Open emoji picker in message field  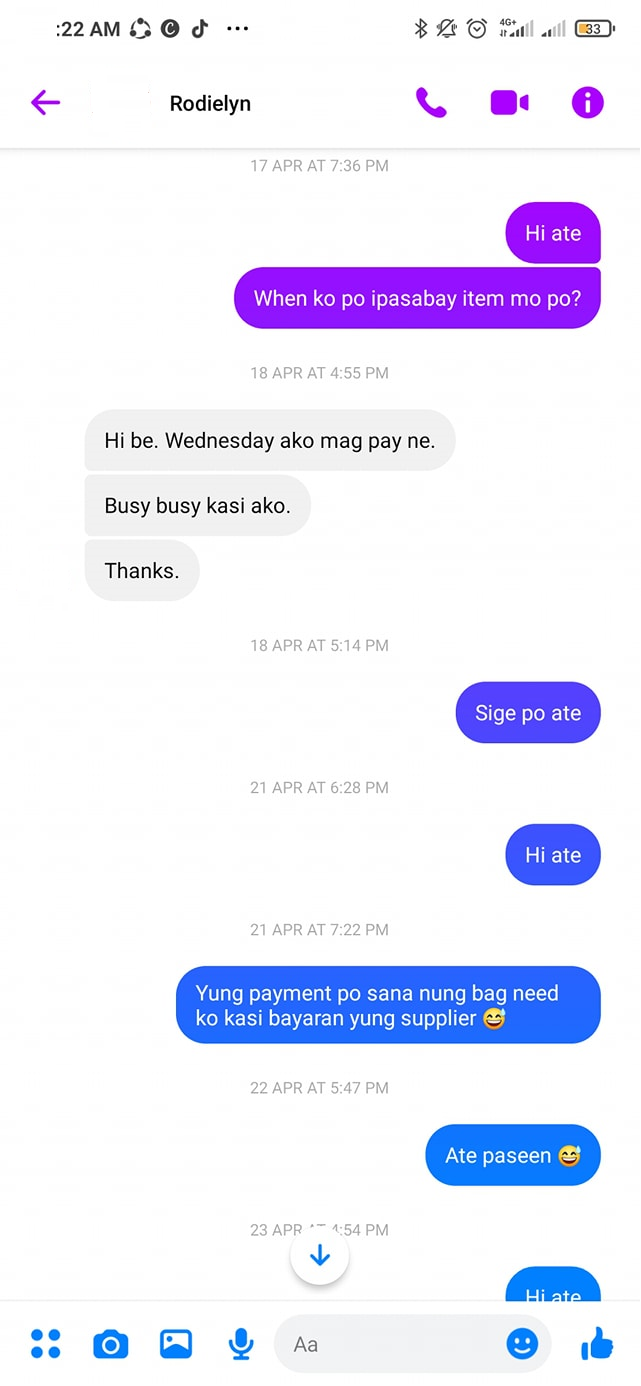522,1344
